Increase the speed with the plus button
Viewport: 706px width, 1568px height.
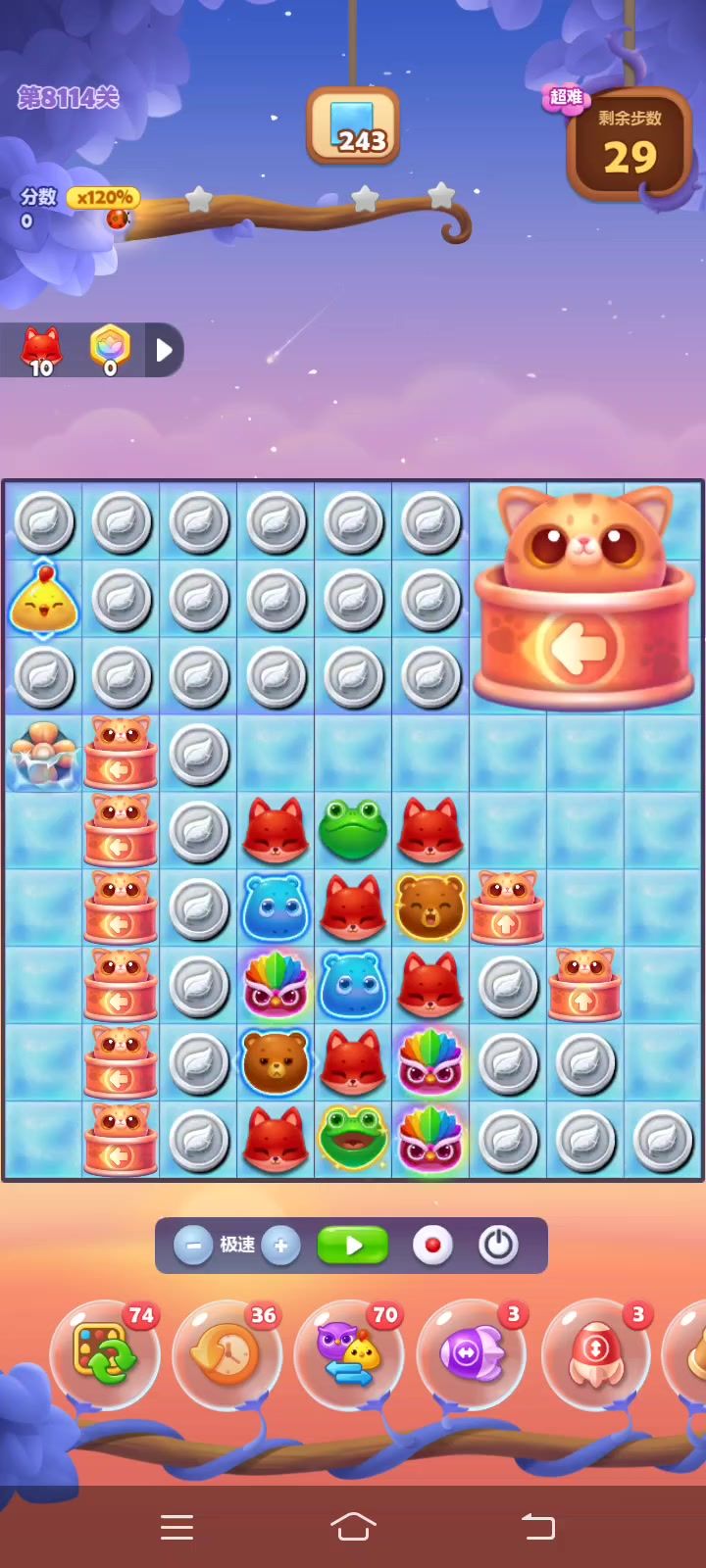click(280, 1246)
